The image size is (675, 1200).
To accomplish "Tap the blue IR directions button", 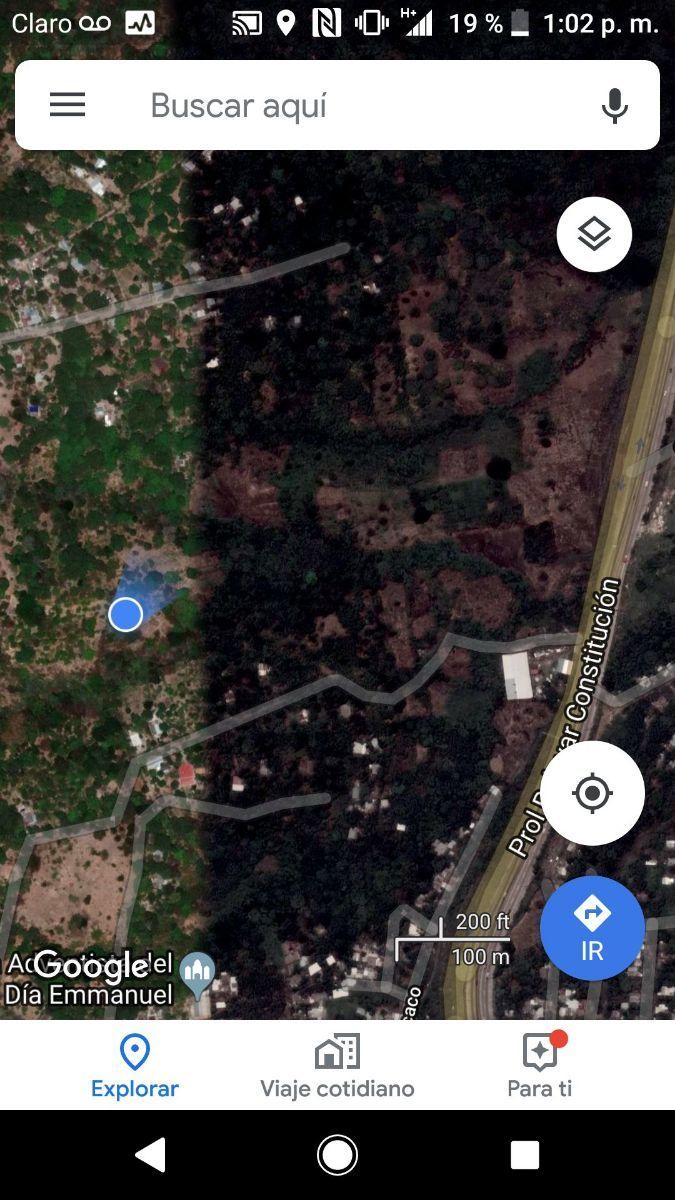I will [x=592, y=928].
